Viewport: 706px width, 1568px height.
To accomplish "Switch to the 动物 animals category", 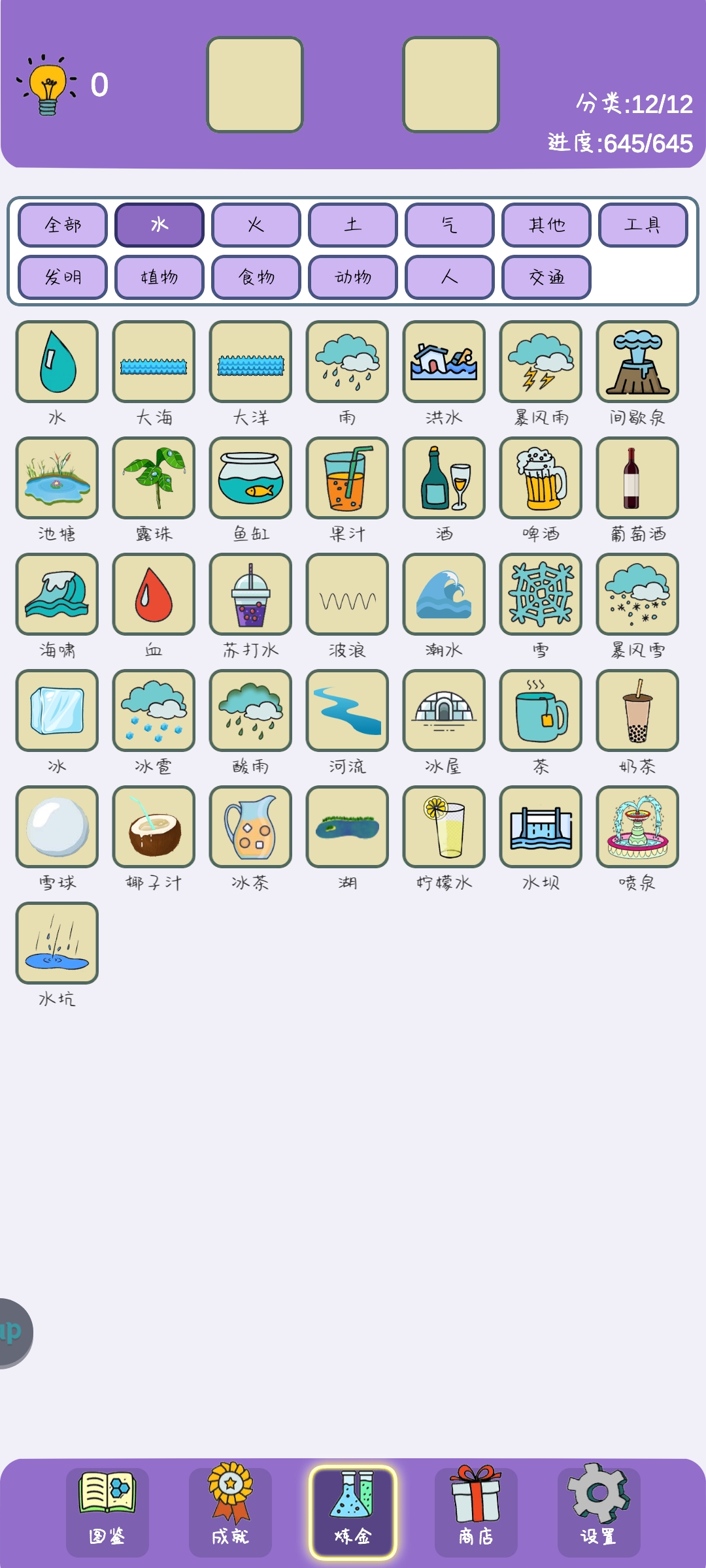I will pos(352,277).
